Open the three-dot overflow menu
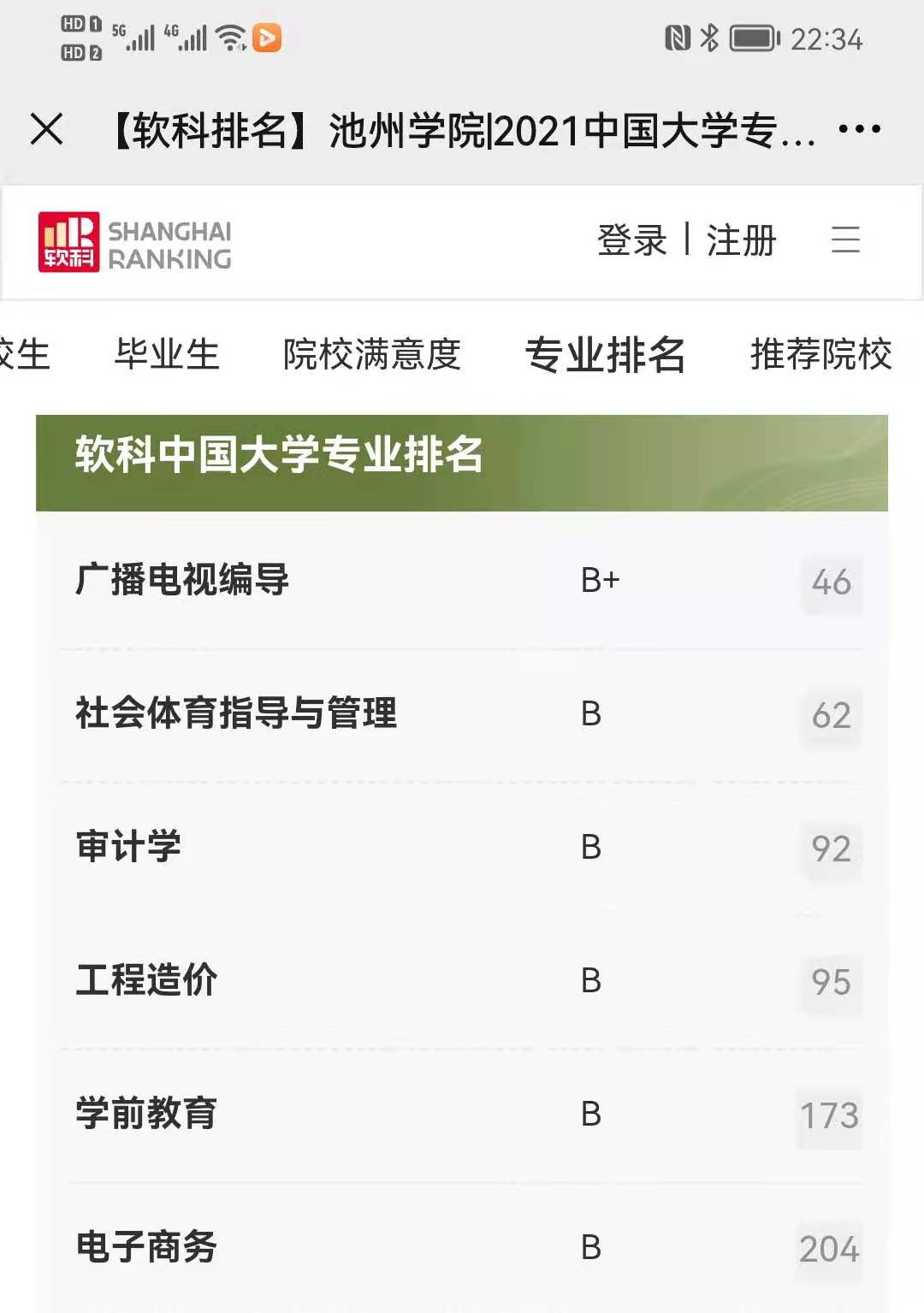Image resolution: width=924 pixels, height=1313 pixels. pos(859,130)
